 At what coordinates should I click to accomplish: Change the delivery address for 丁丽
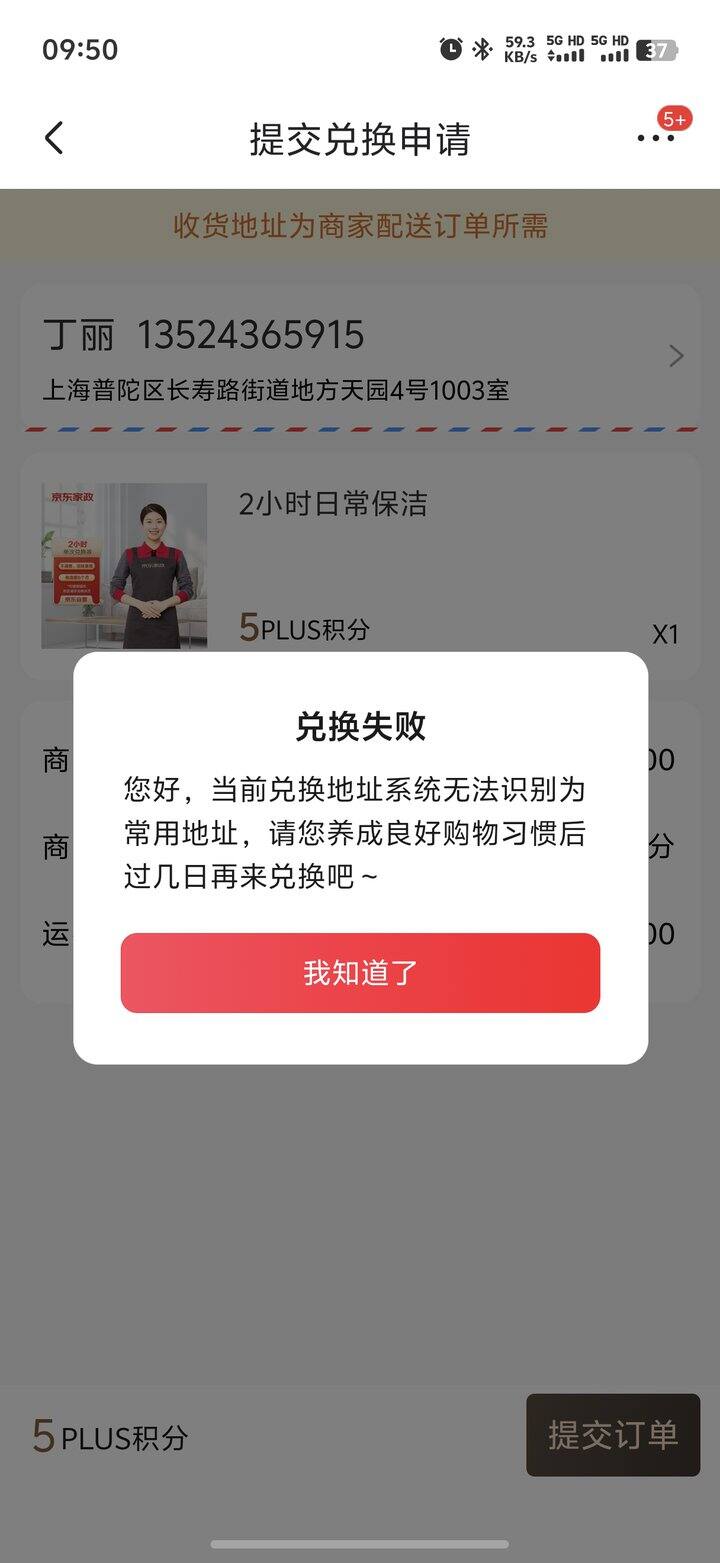(x=360, y=357)
